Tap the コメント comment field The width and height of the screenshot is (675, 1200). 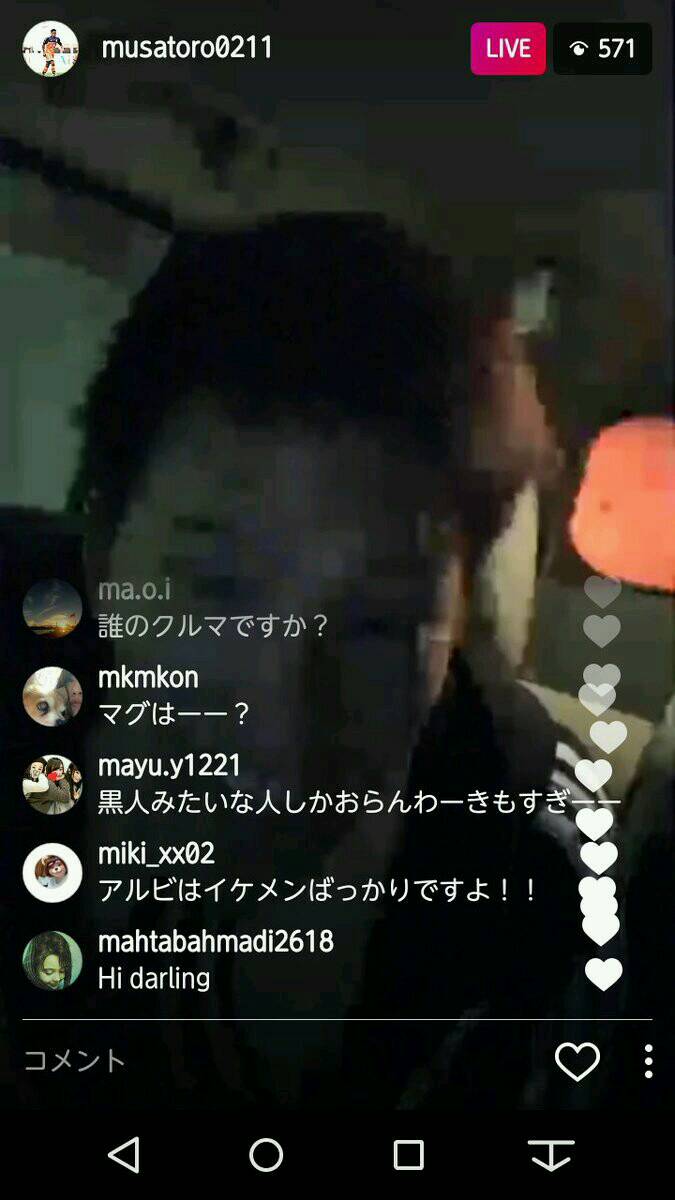(x=280, y=1061)
